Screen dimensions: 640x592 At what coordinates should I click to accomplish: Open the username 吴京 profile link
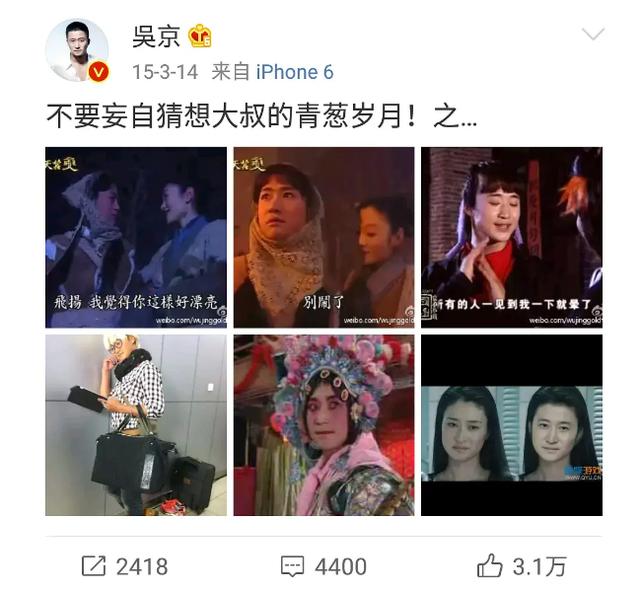coord(156,35)
